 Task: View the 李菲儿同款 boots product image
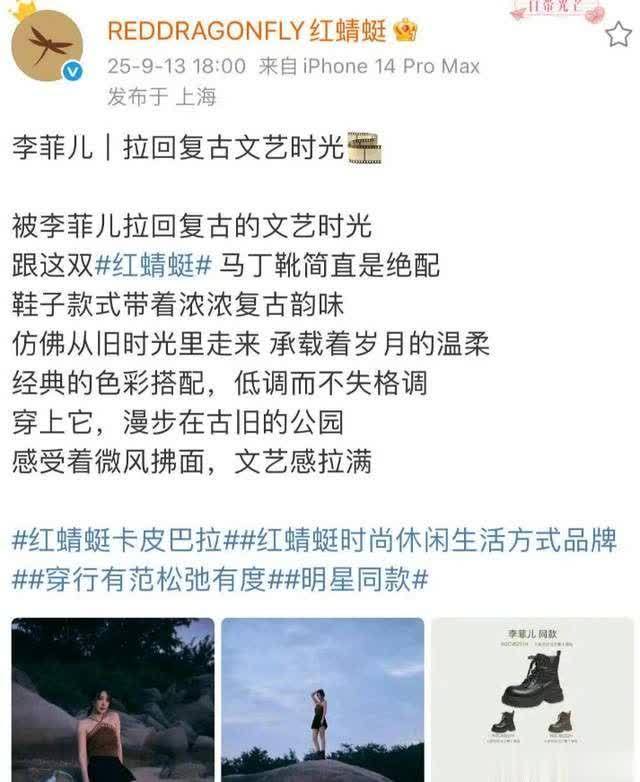pos(531,699)
